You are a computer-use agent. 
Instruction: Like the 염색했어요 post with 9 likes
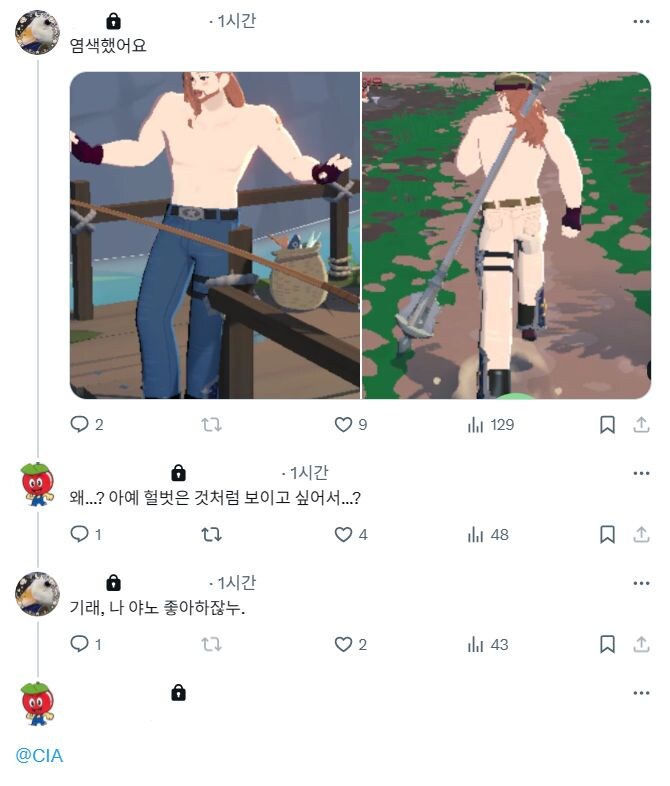344,425
